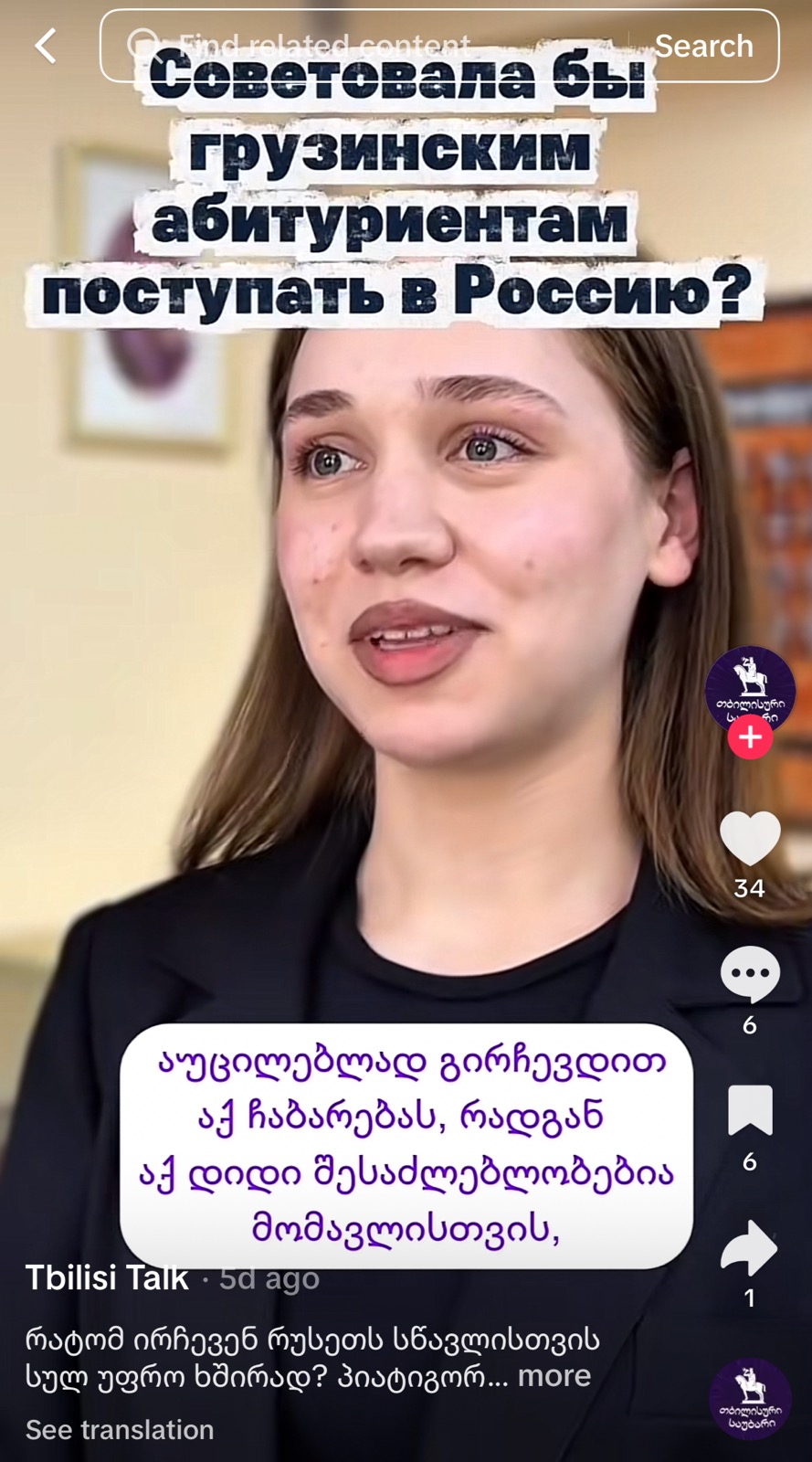Expand the caption with more
The width and height of the screenshot is (812, 1462).
(x=554, y=1375)
